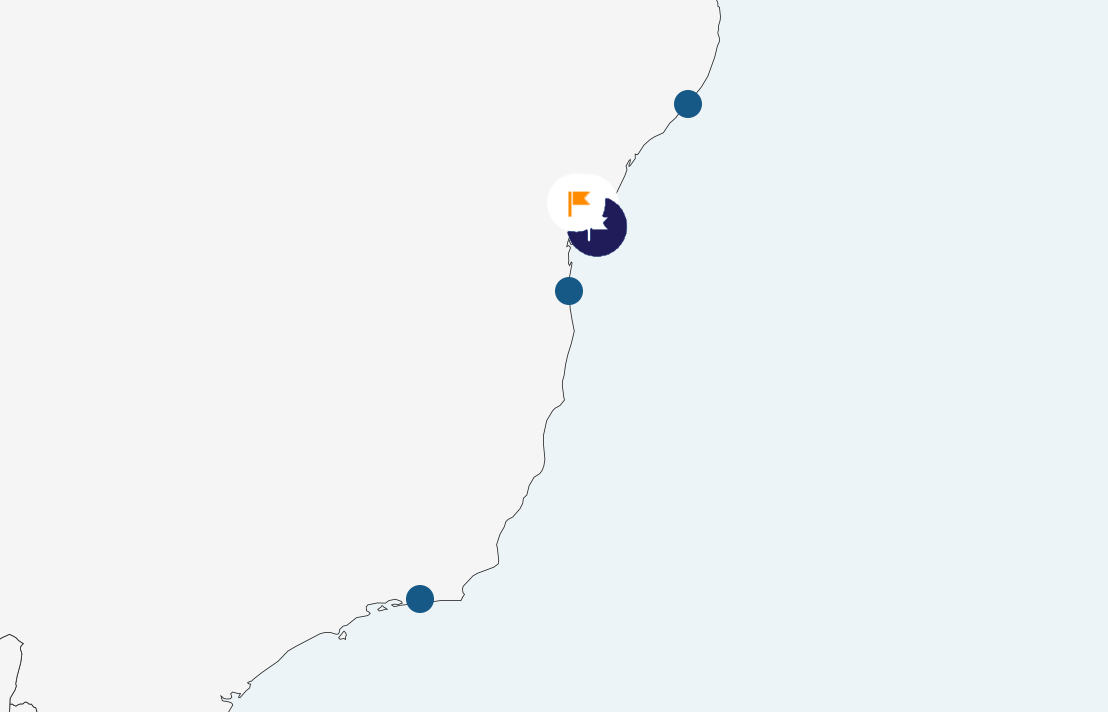
Task: Open the orange flag map marker
Action: click(x=578, y=202)
